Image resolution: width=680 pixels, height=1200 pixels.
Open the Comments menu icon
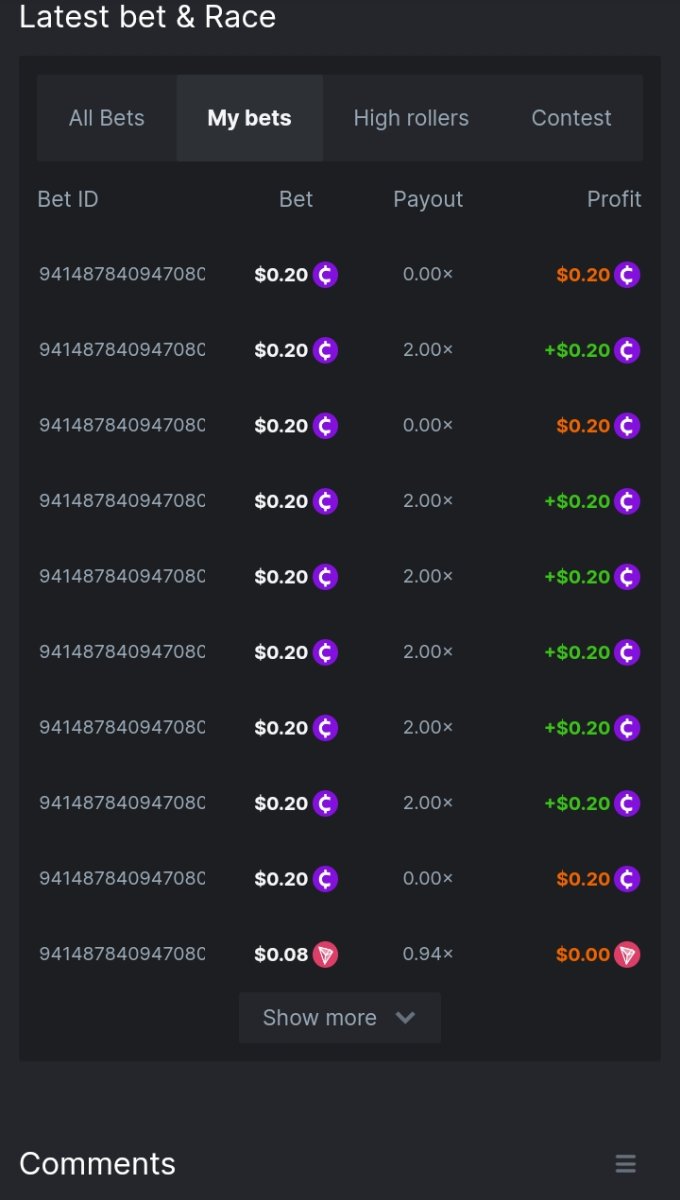pyautogui.click(x=625, y=1164)
